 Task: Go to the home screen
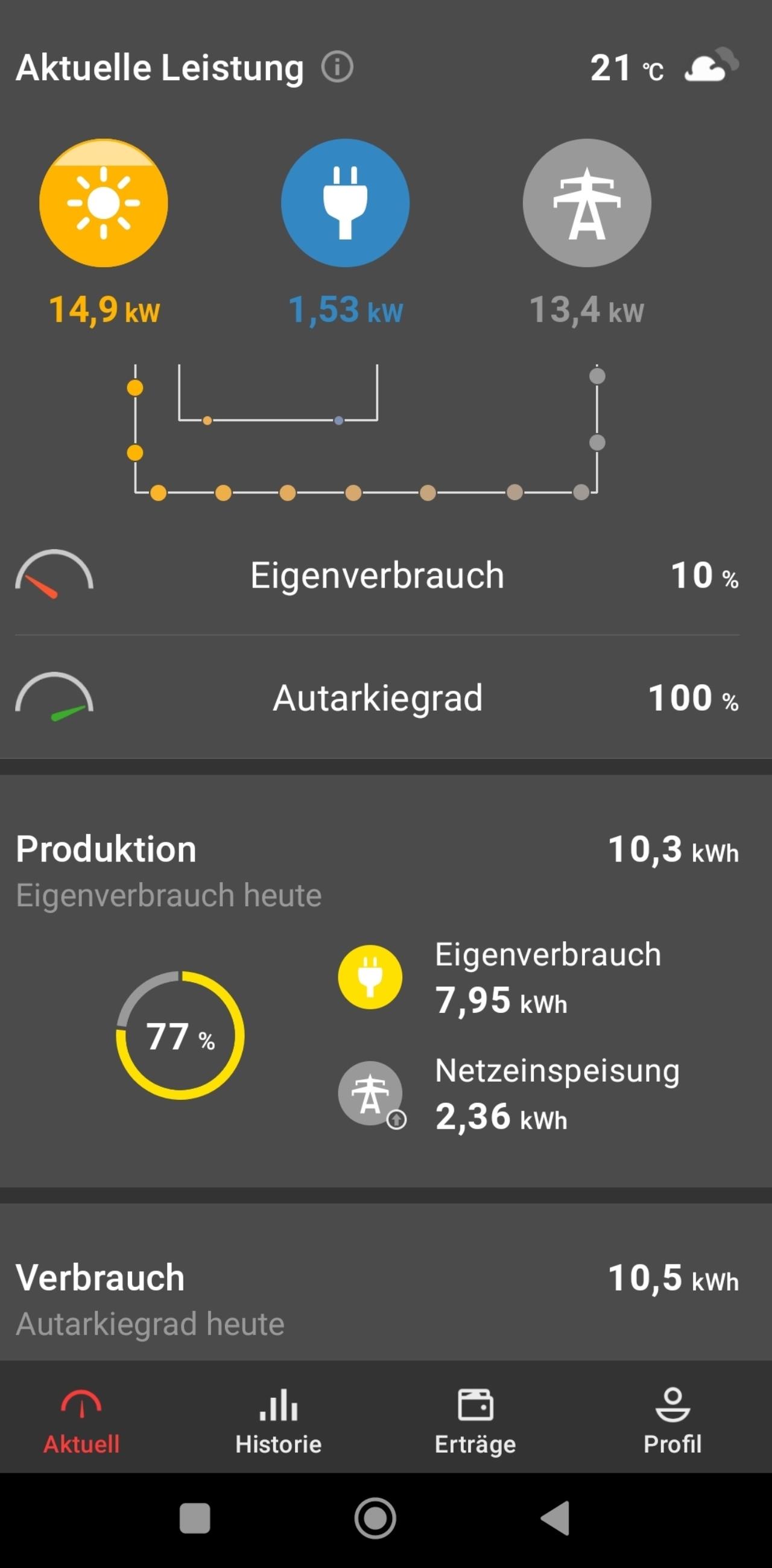click(375, 1518)
